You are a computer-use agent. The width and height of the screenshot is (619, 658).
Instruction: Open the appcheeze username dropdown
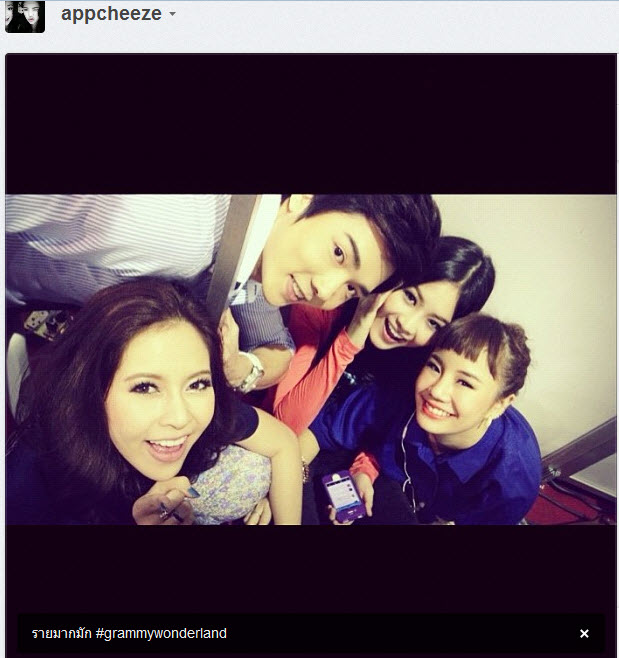tap(172, 15)
